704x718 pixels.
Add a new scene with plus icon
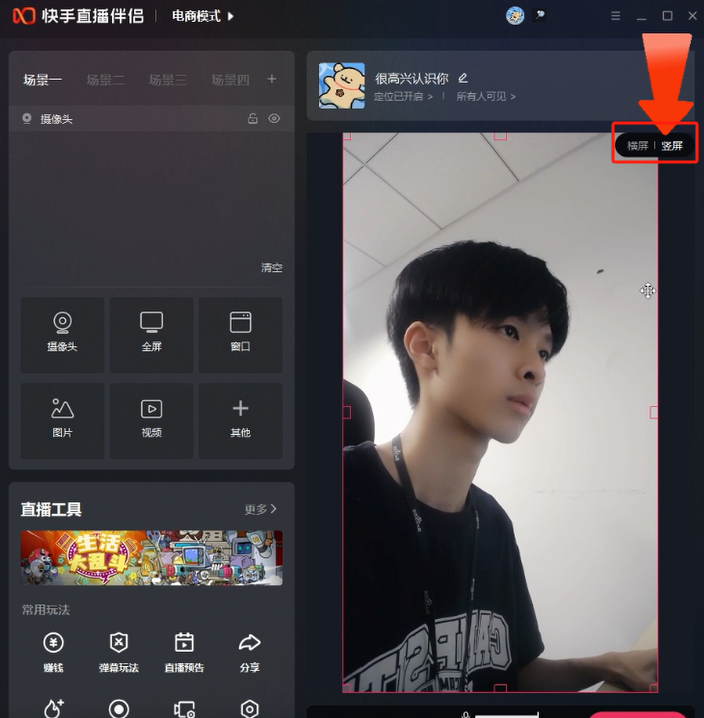pos(271,80)
